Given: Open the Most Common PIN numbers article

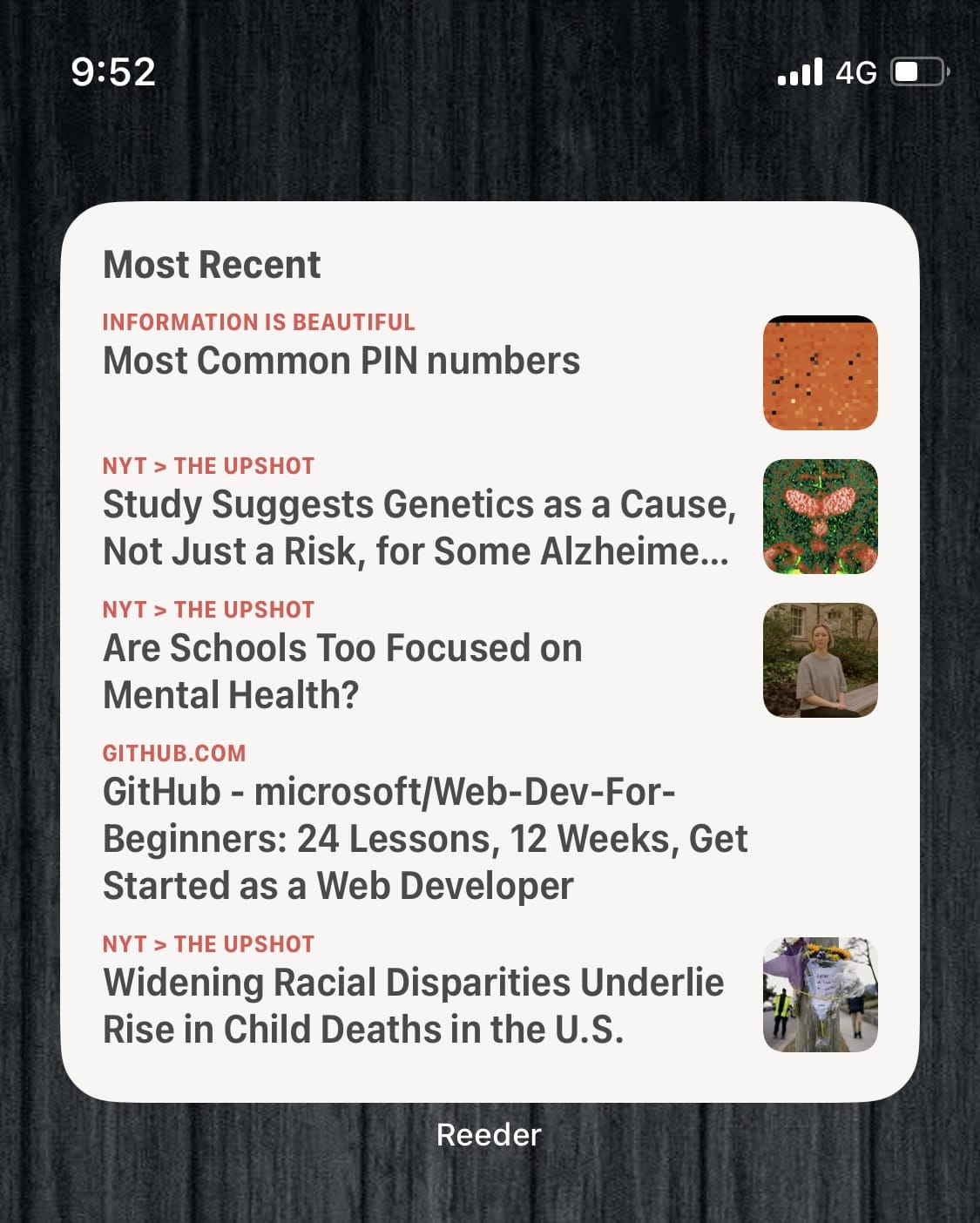Looking at the screenshot, I should tap(341, 361).
